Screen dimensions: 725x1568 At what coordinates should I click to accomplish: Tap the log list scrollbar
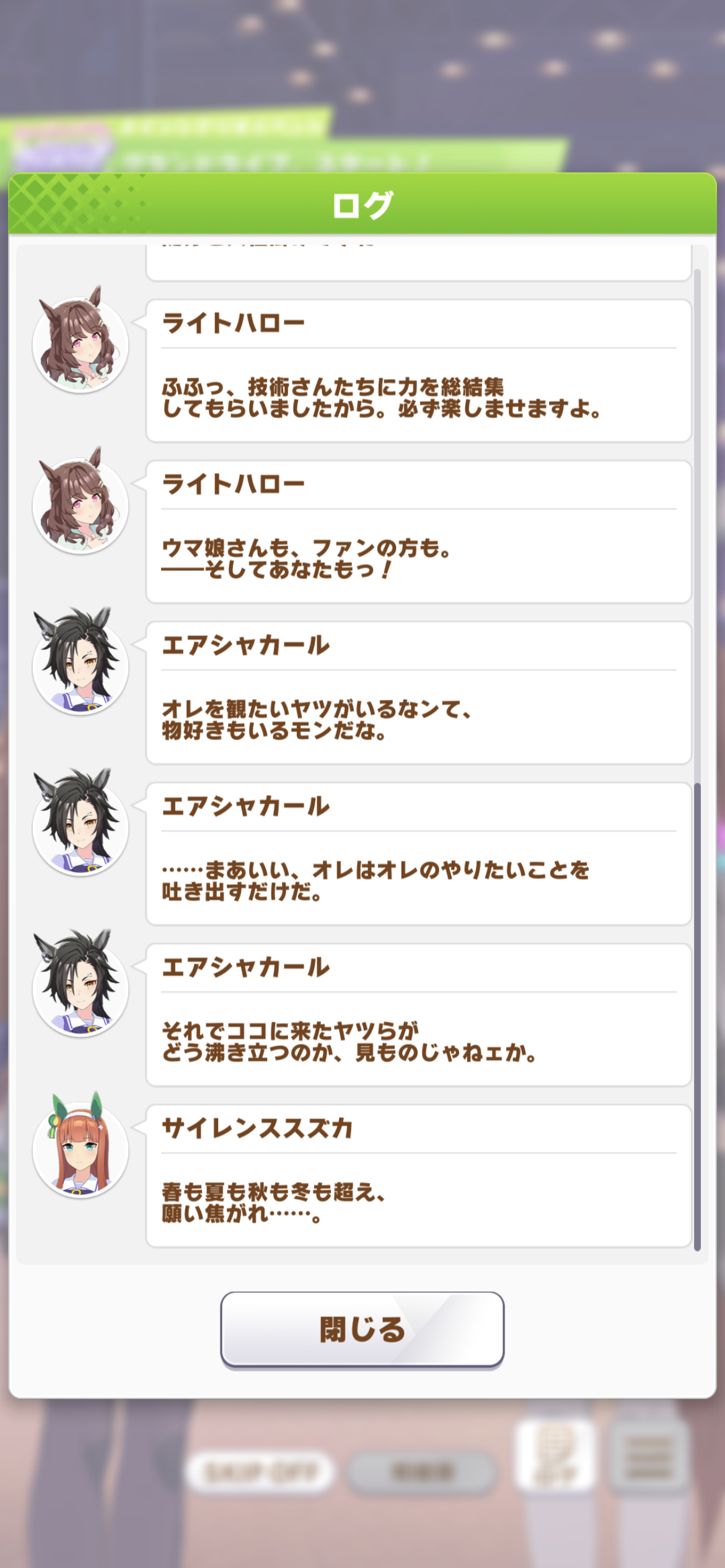(697, 1016)
